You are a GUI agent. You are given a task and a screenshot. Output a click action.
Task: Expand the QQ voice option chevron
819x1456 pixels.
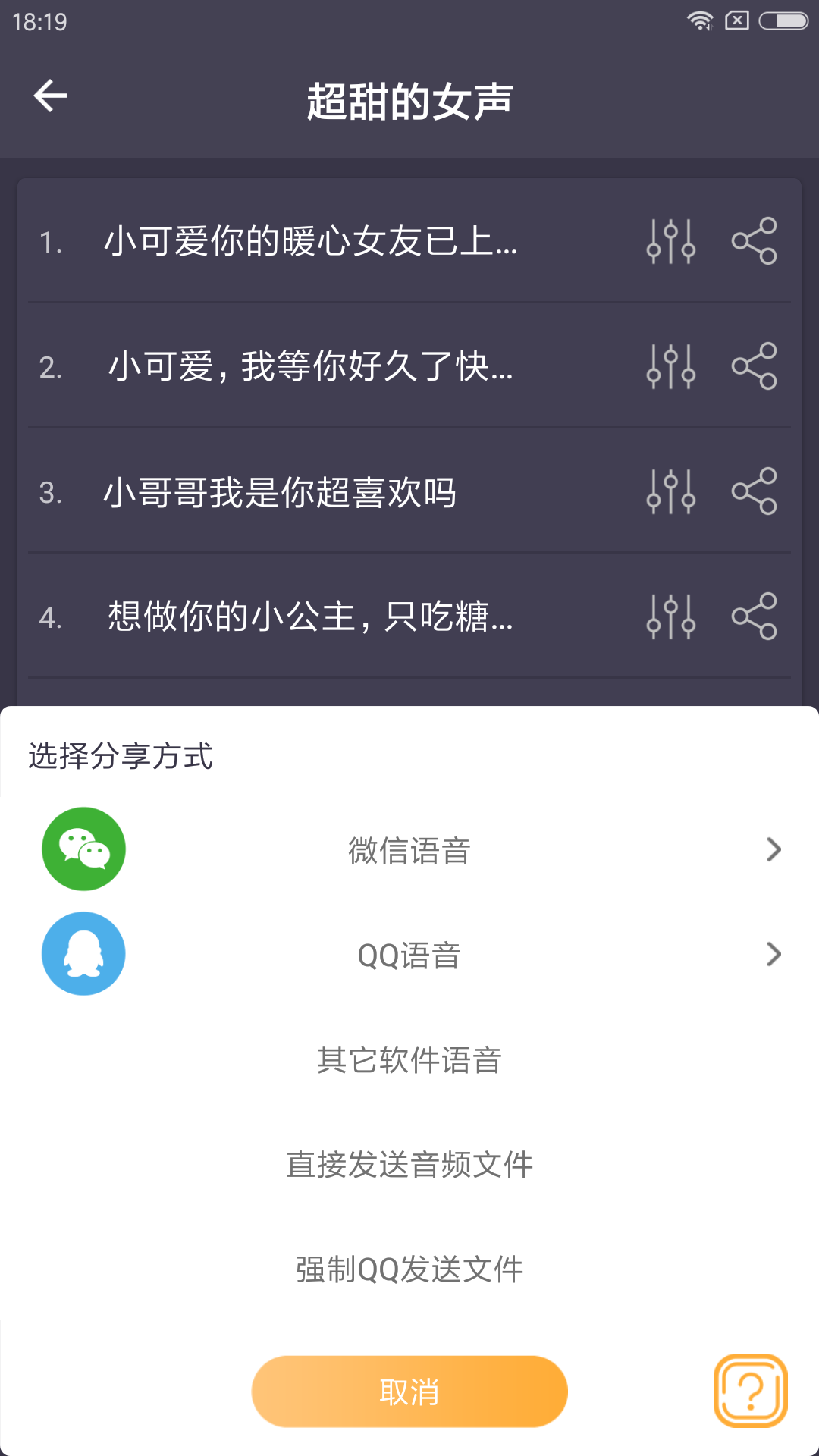773,954
